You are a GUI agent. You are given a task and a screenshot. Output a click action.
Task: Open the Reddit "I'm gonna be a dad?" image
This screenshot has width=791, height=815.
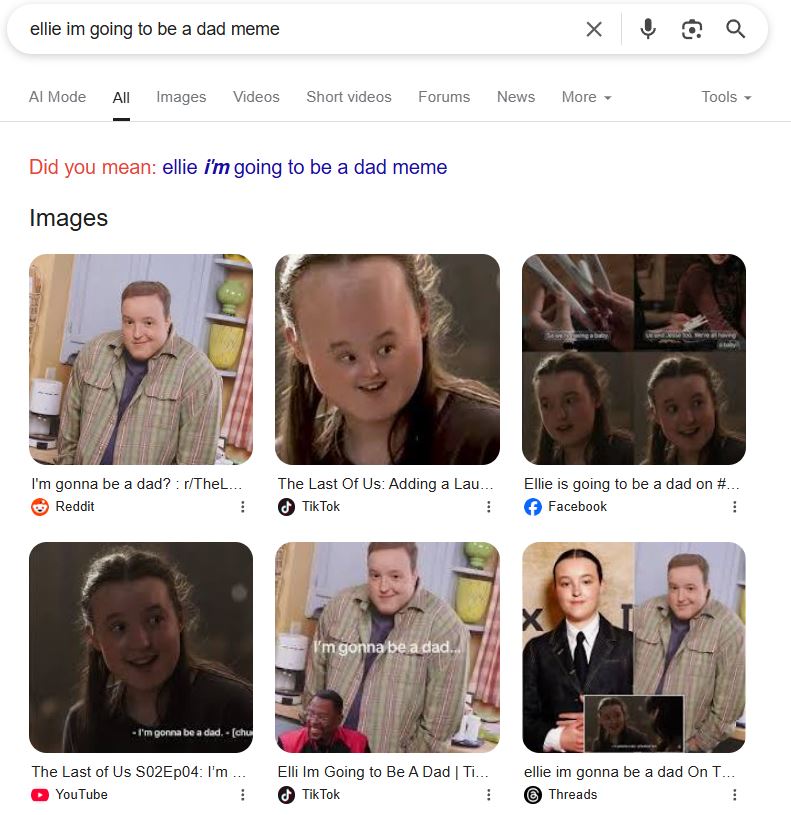(x=141, y=359)
